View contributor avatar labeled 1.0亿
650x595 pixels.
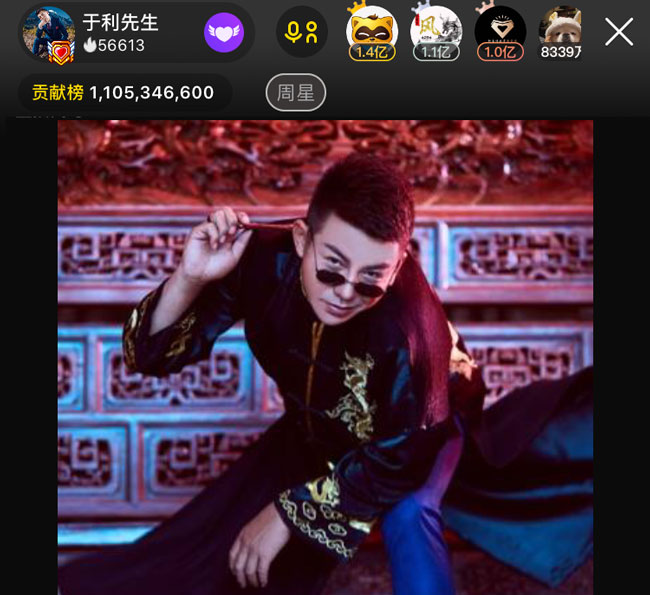coord(500,32)
